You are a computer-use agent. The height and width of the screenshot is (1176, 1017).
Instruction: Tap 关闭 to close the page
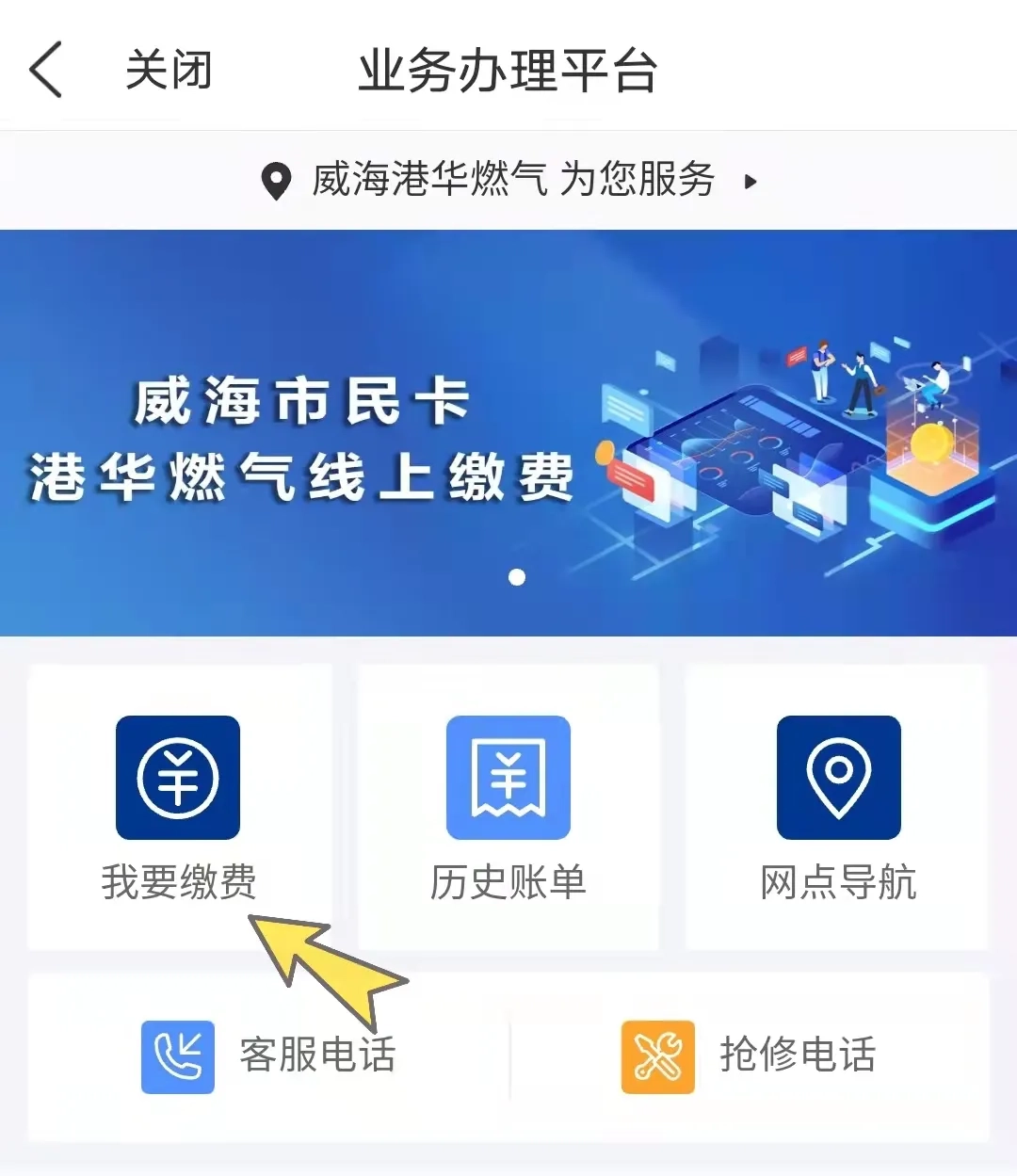click(169, 71)
